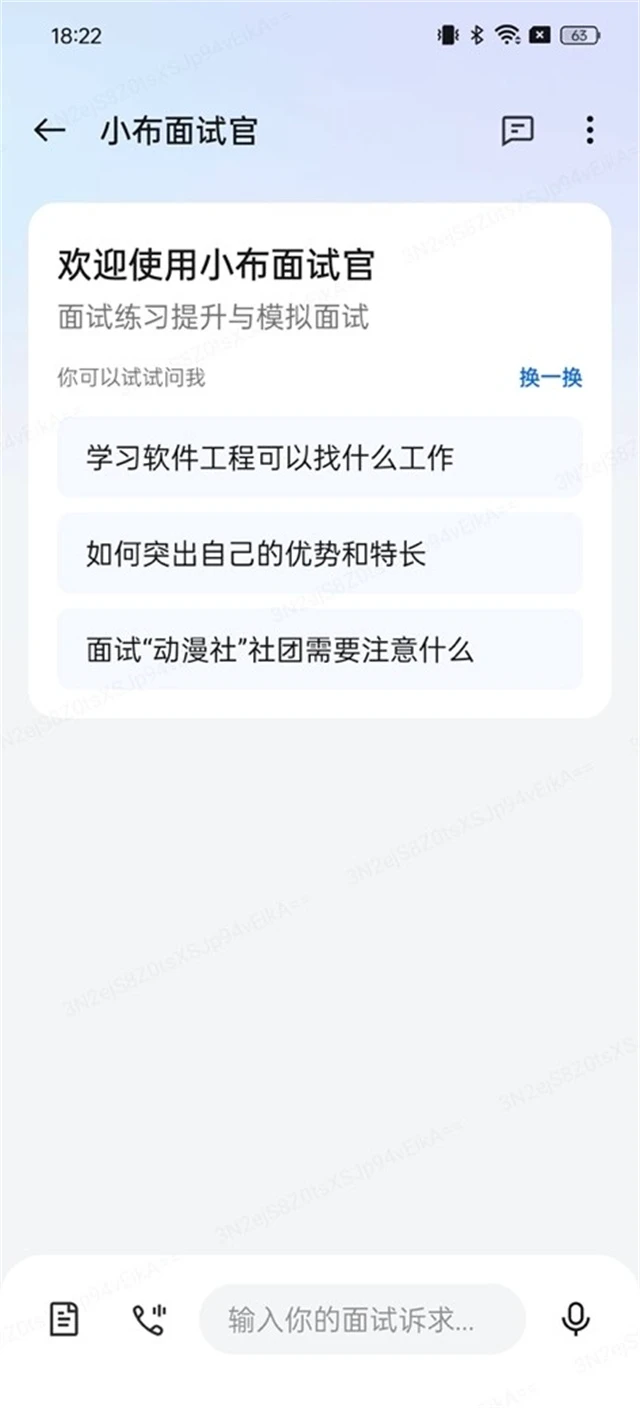
Task: Go back from 小布面试官
Action: 49,130
